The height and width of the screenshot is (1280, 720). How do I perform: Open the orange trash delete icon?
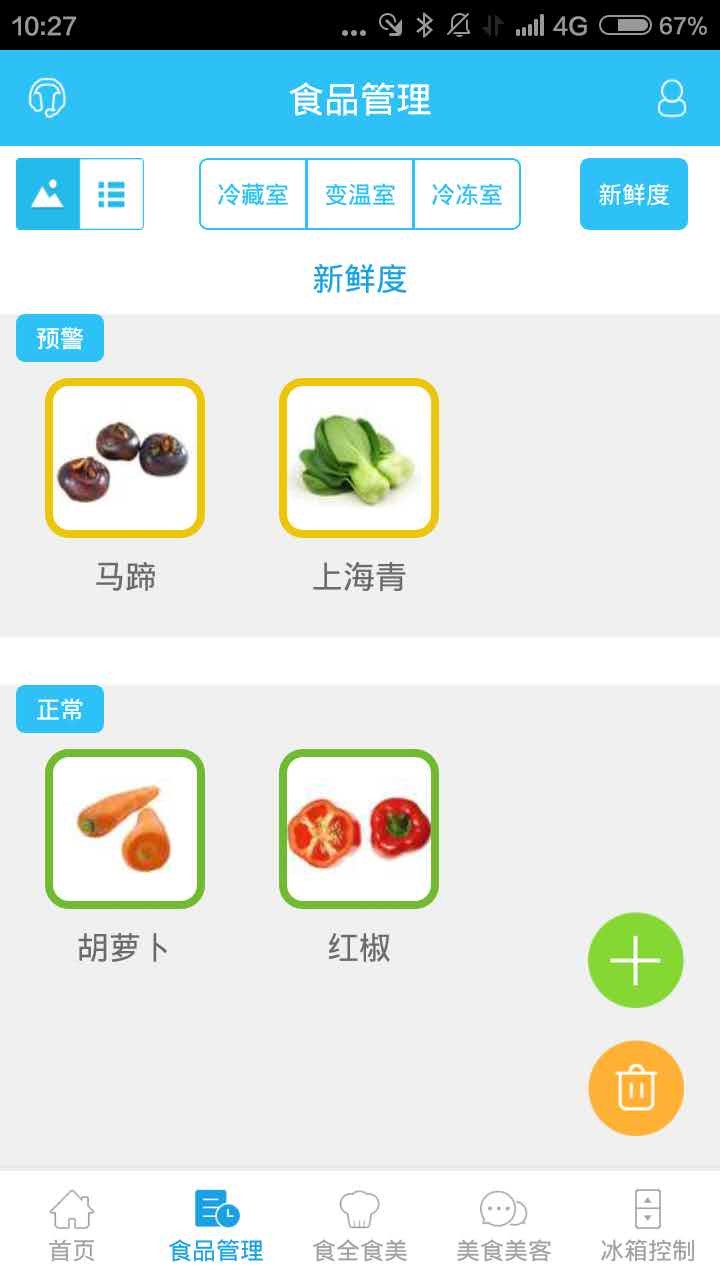(635, 1087)
